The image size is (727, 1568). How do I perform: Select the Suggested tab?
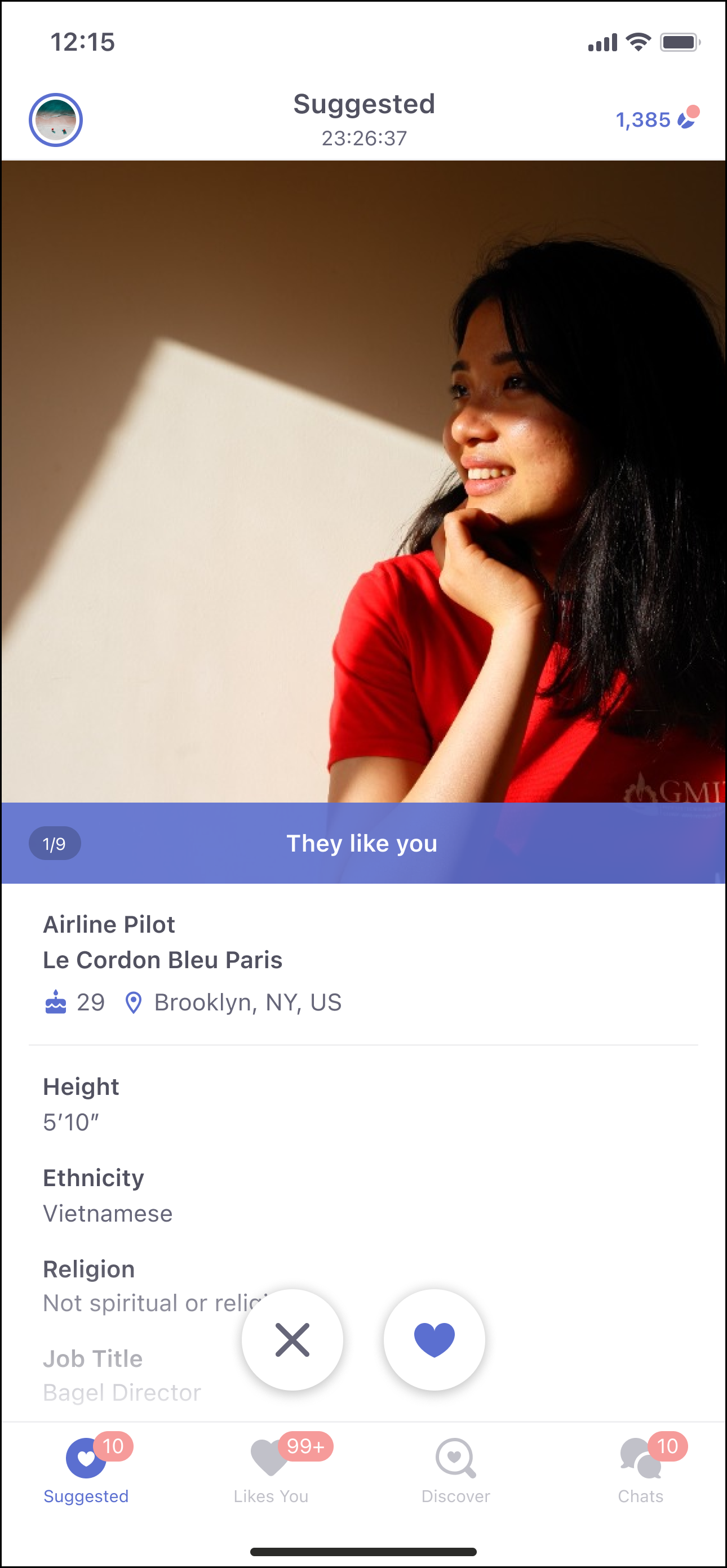(x=86, y=1469)
